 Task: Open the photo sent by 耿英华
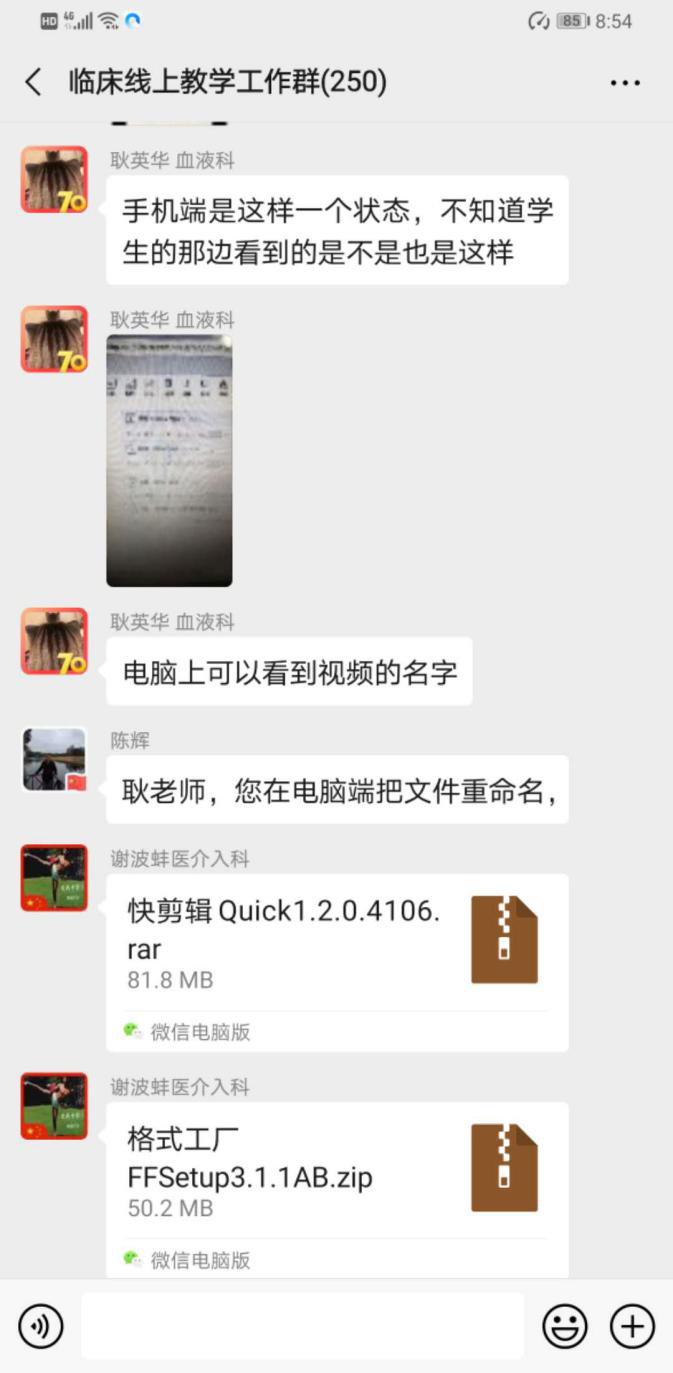pos(169,460)
